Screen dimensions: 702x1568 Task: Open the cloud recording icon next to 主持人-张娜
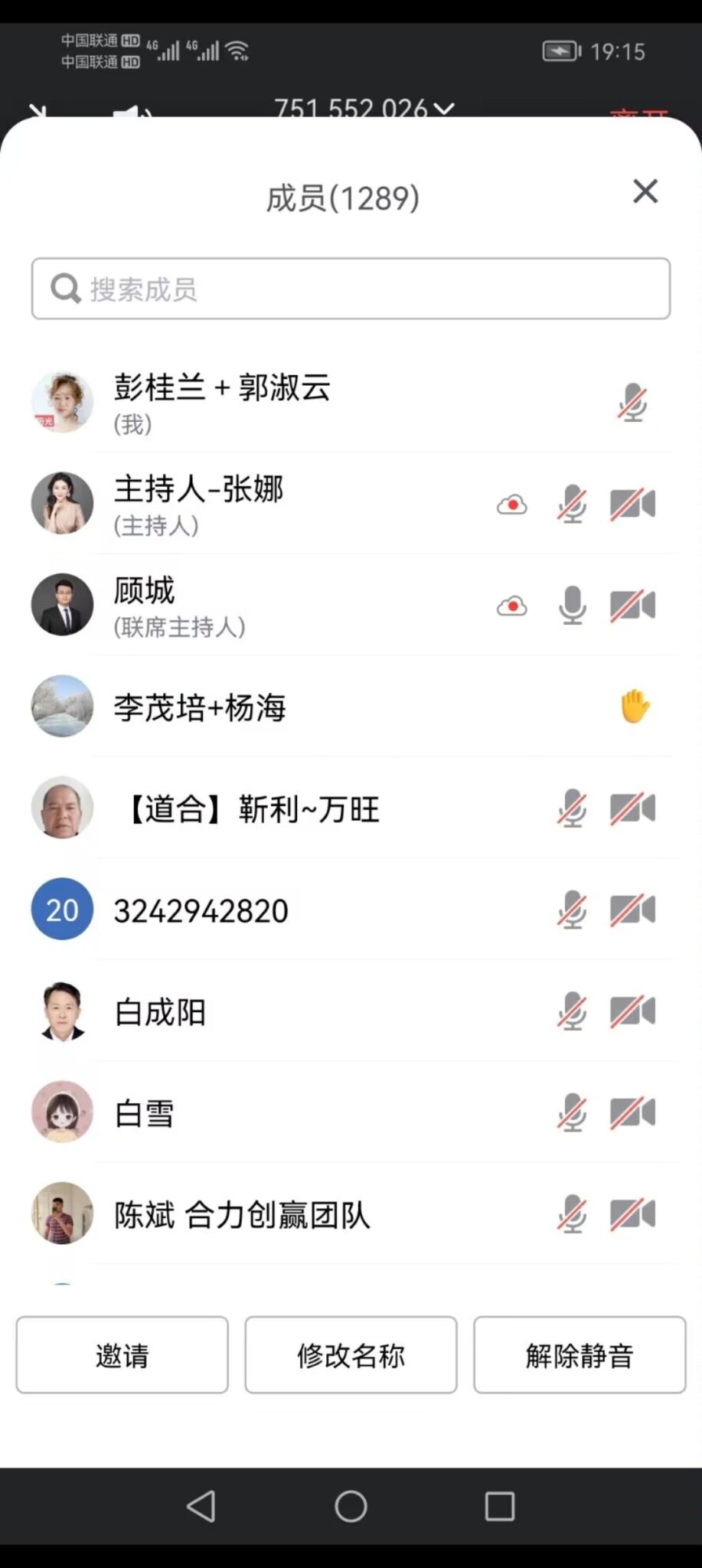coord(511,504)
